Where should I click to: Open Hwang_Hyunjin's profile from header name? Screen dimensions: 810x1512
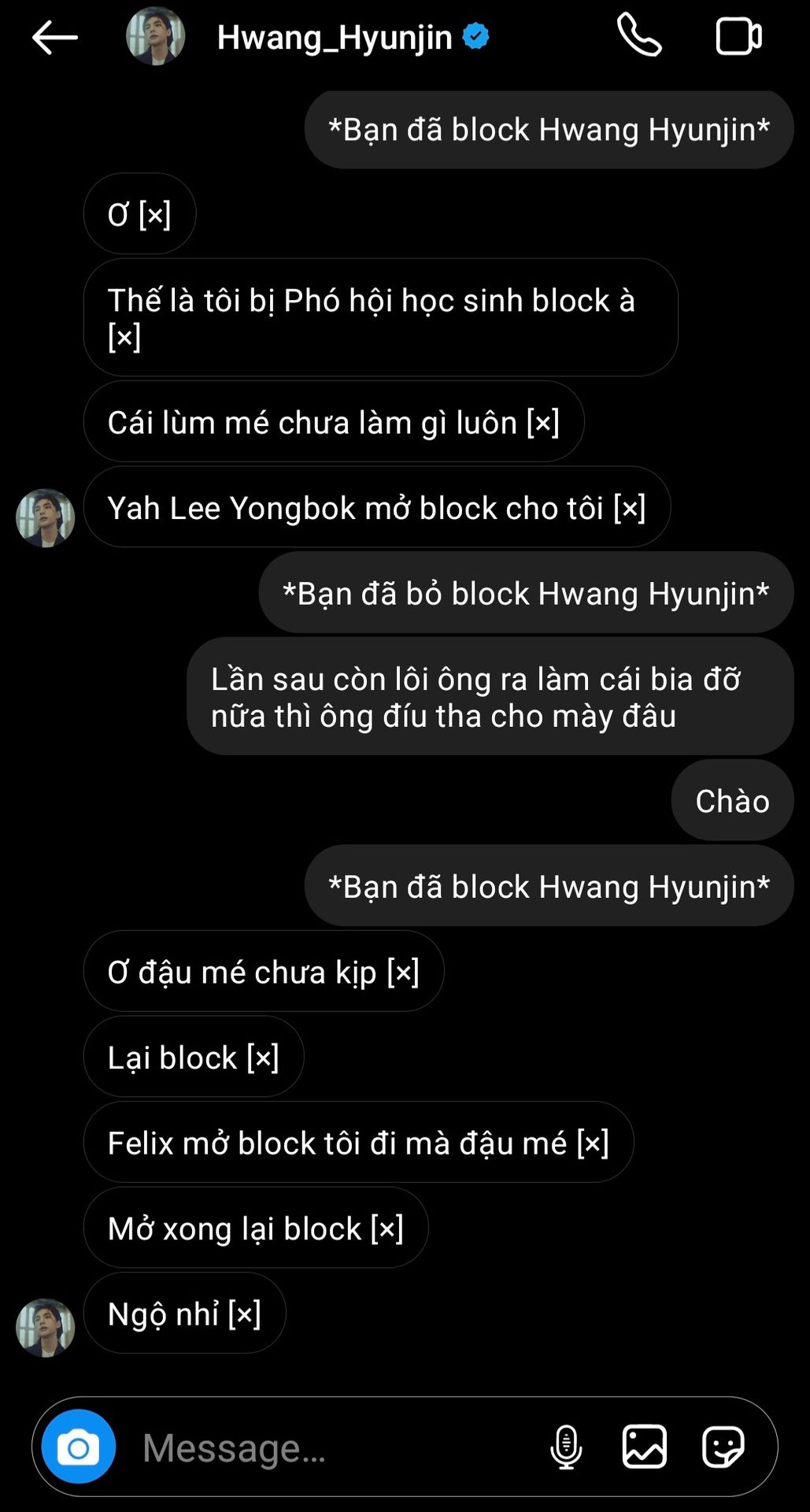(334, 37)
